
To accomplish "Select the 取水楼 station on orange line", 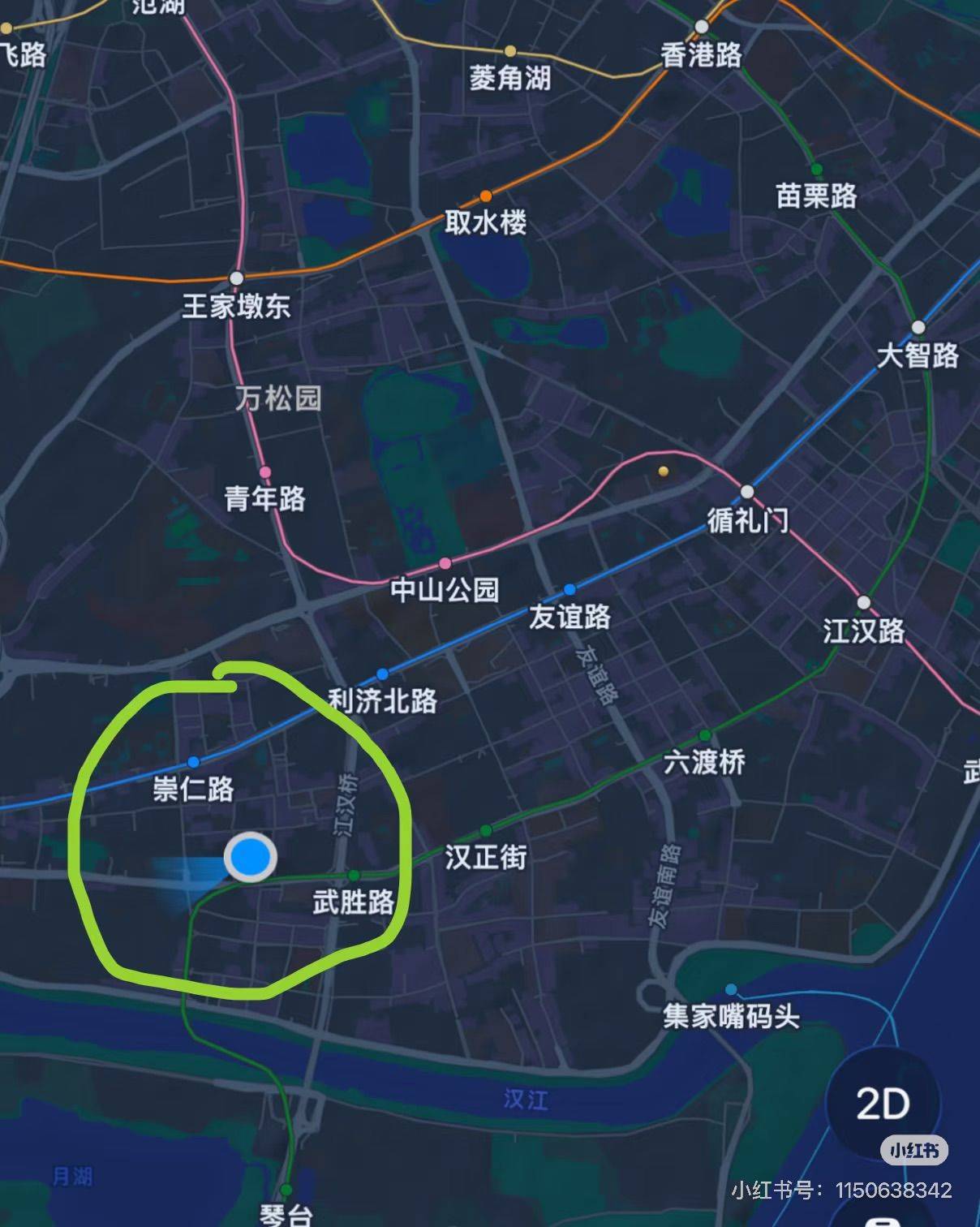I will tap(485, 195).
